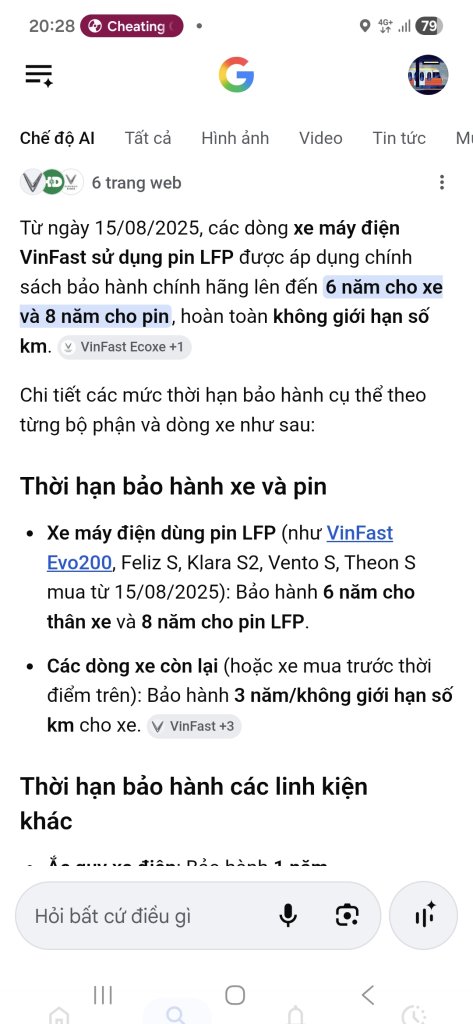Go to the system home button
The image size is (473, 1024).
(235, 995)
